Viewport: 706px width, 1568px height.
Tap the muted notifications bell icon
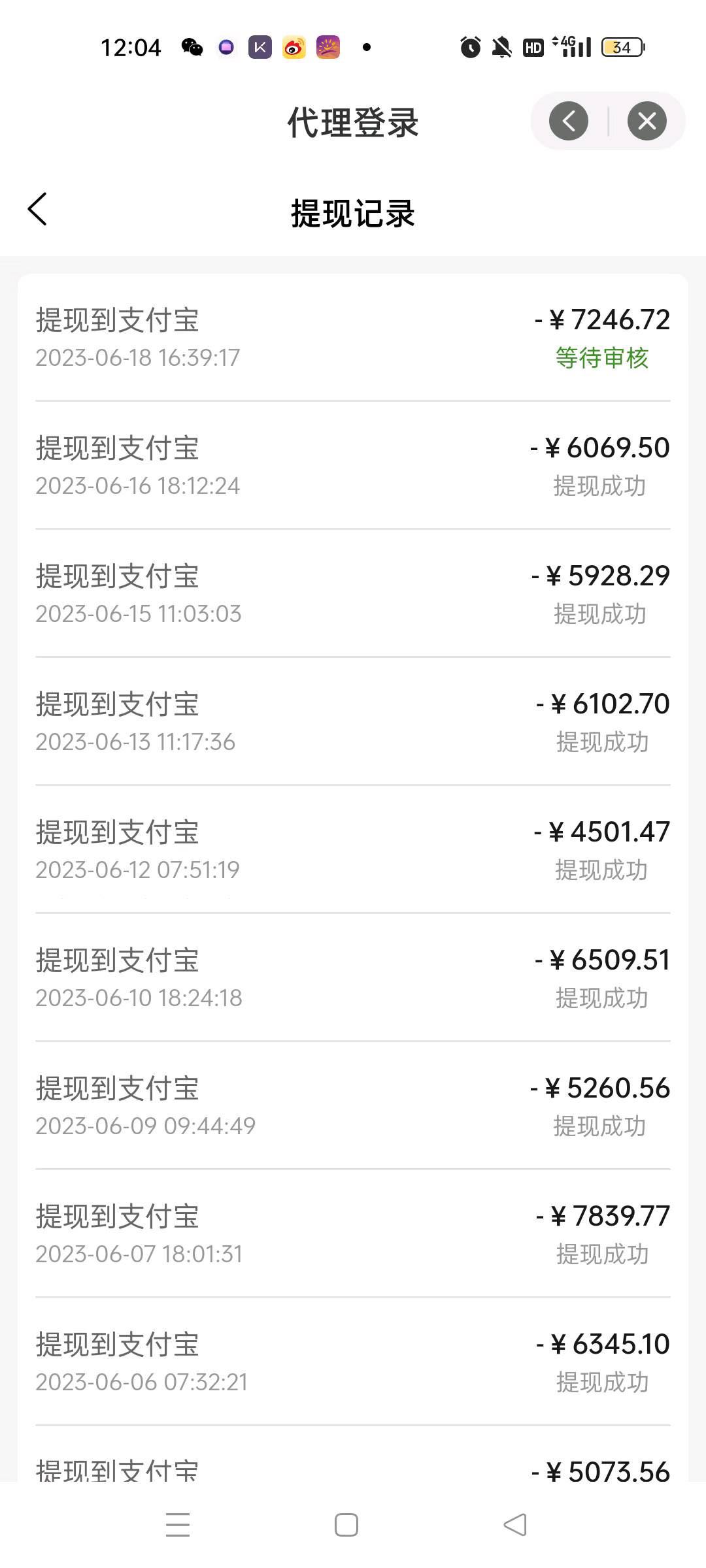(500, 48)
